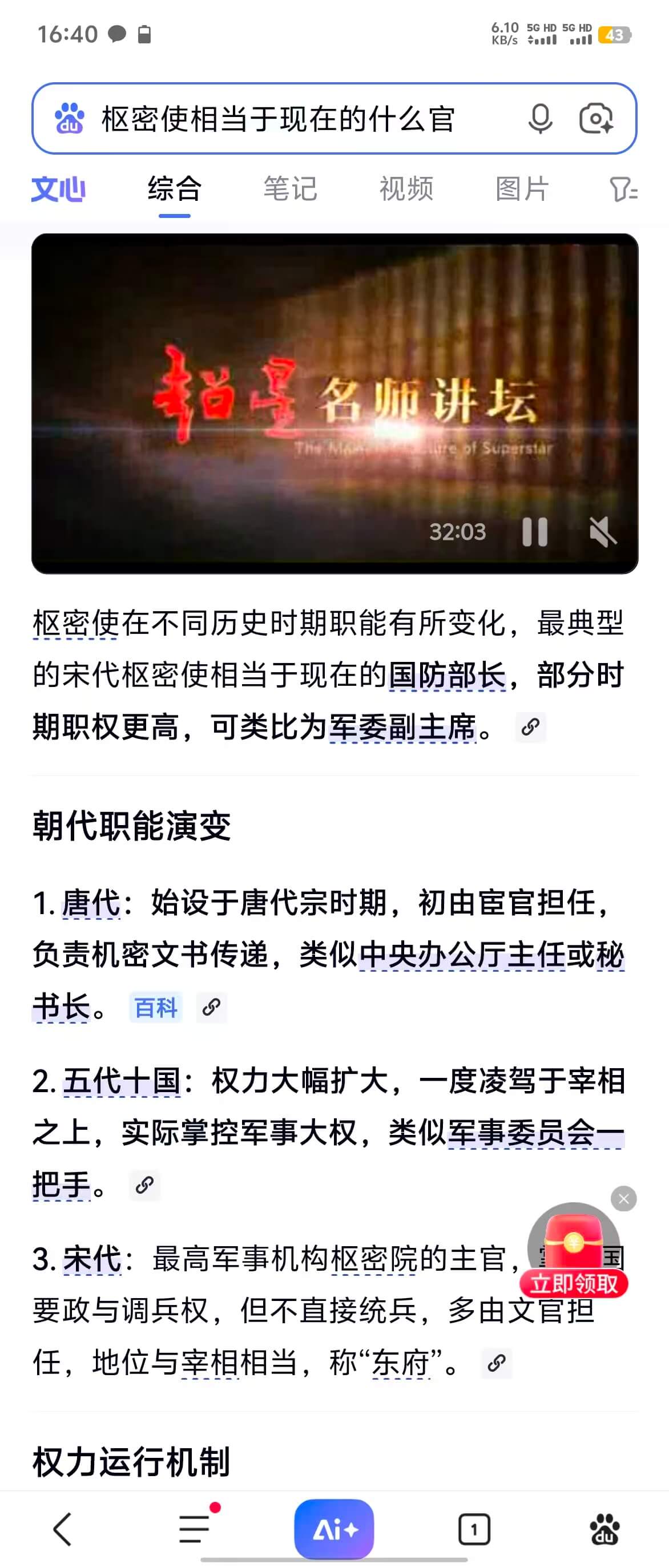Open the tab switcher showing 1

tap(474, 1529)
